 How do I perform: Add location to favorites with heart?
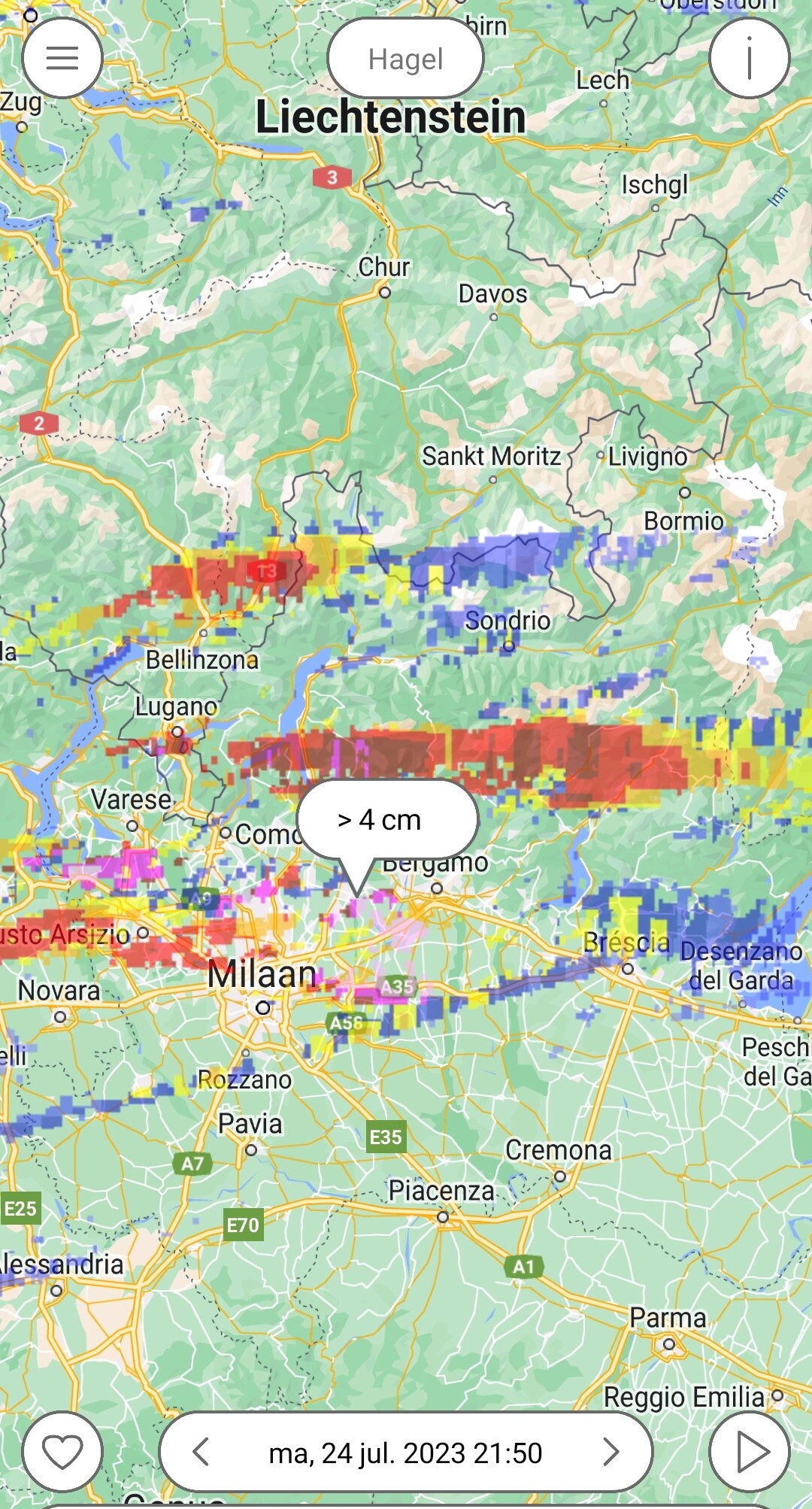coord(62,1451)
